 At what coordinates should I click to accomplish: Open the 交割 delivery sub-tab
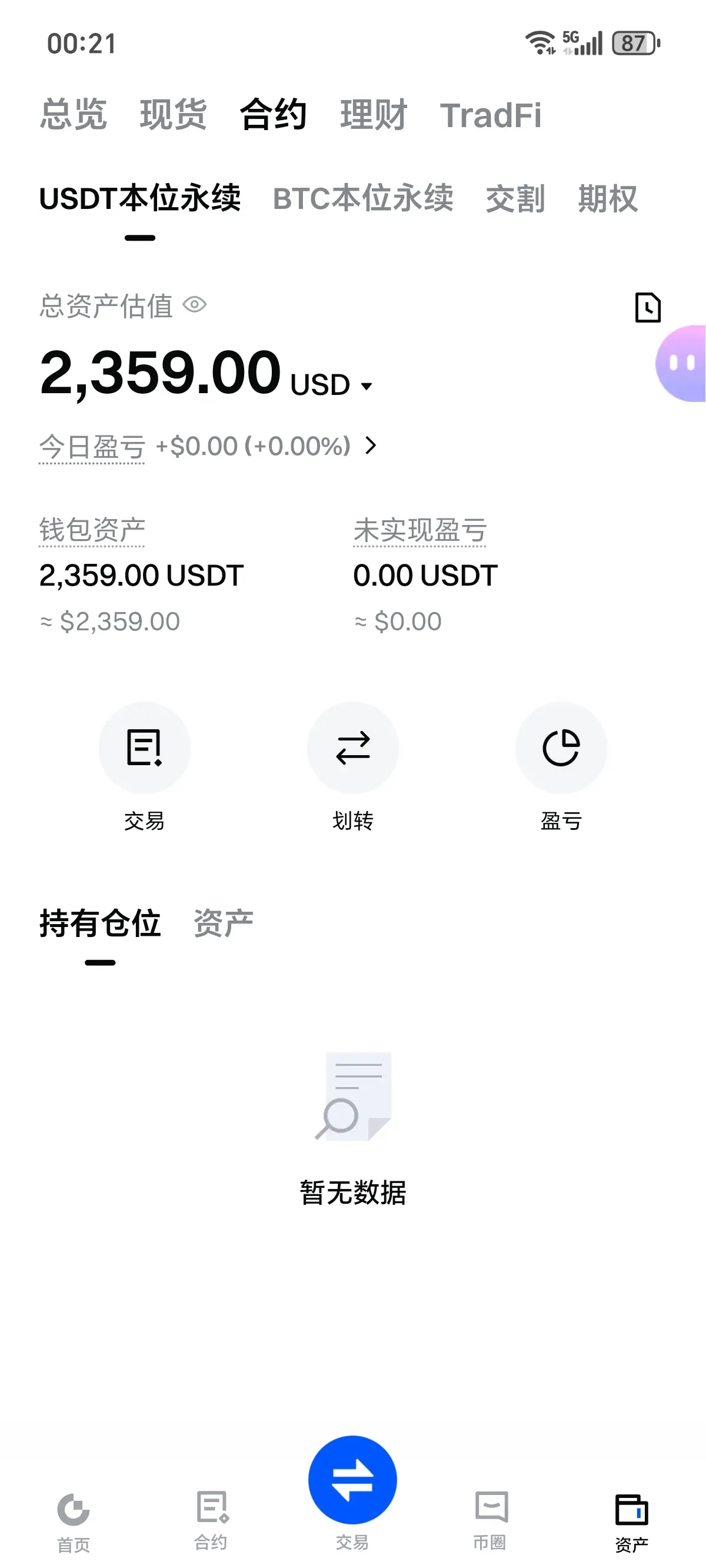click(x=515, y=199)
